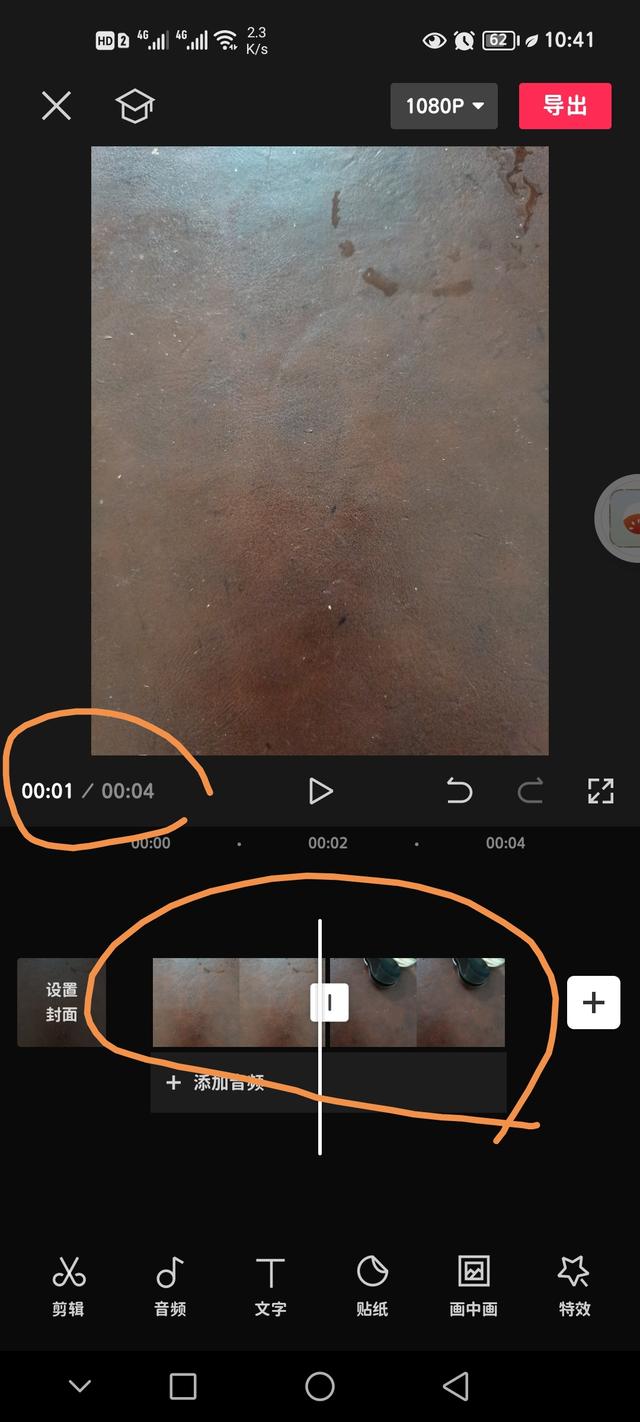The width and height of the screenshot is (640, 1422).
Task: Open the 剪辑 edit tool
Action: pos(67,1285)
